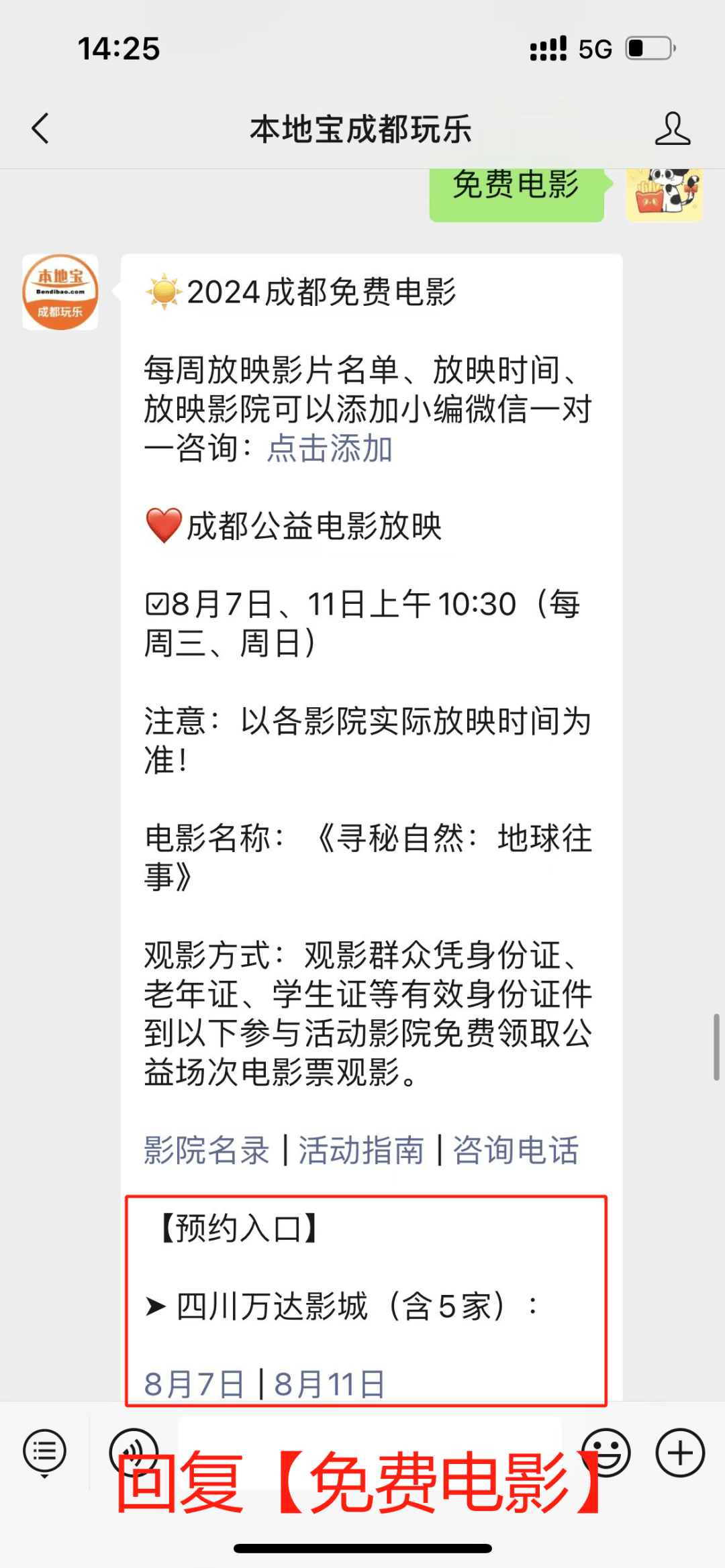Open the account profile icon
Image resolution: width=725 pixels, height=1568 pixels.
pos(672,128)
